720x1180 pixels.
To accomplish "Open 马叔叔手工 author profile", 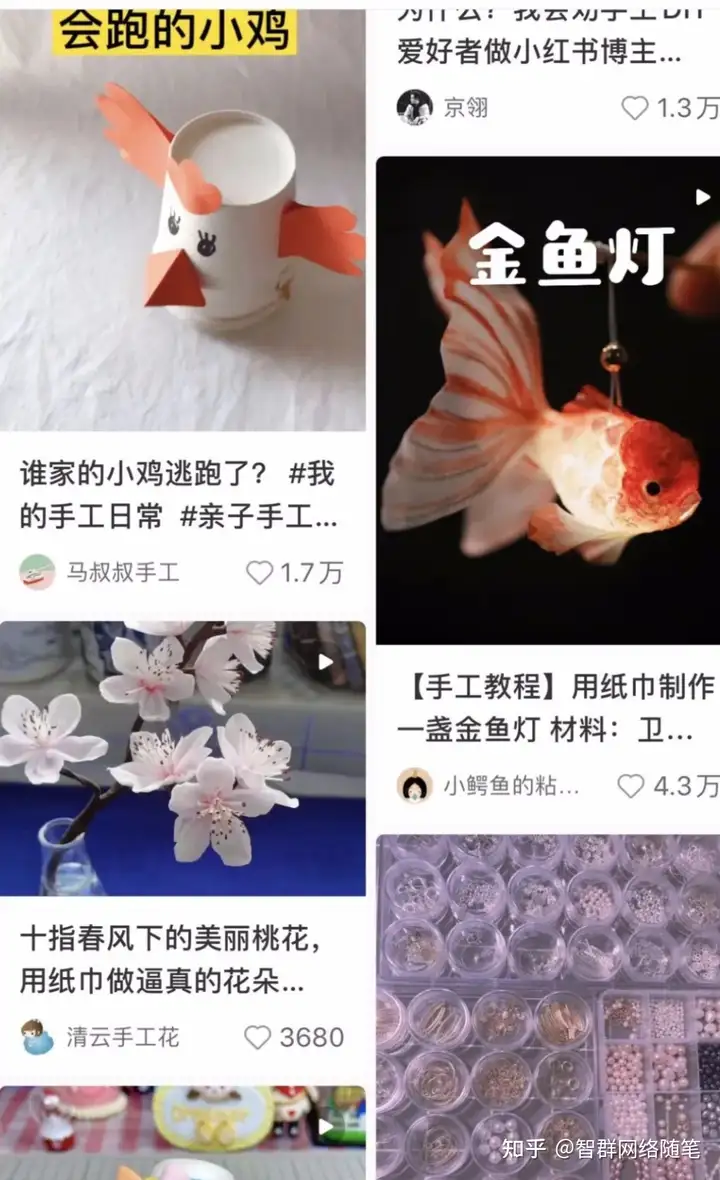I will 100,573.
